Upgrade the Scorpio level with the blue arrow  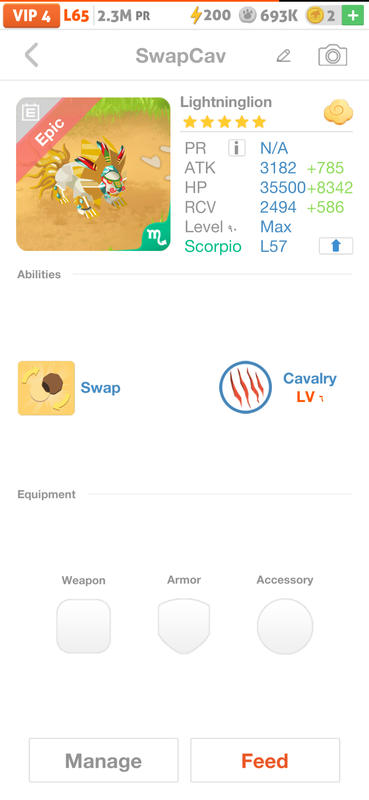coord(336,246)
